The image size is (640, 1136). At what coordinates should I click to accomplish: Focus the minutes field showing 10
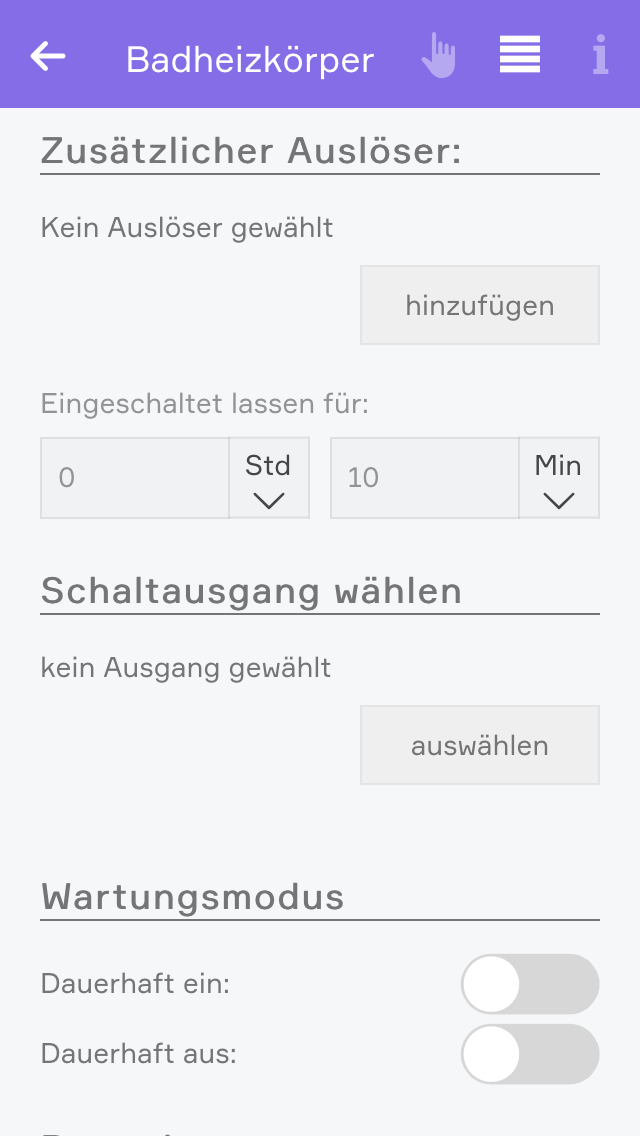(x=425, y=478)
